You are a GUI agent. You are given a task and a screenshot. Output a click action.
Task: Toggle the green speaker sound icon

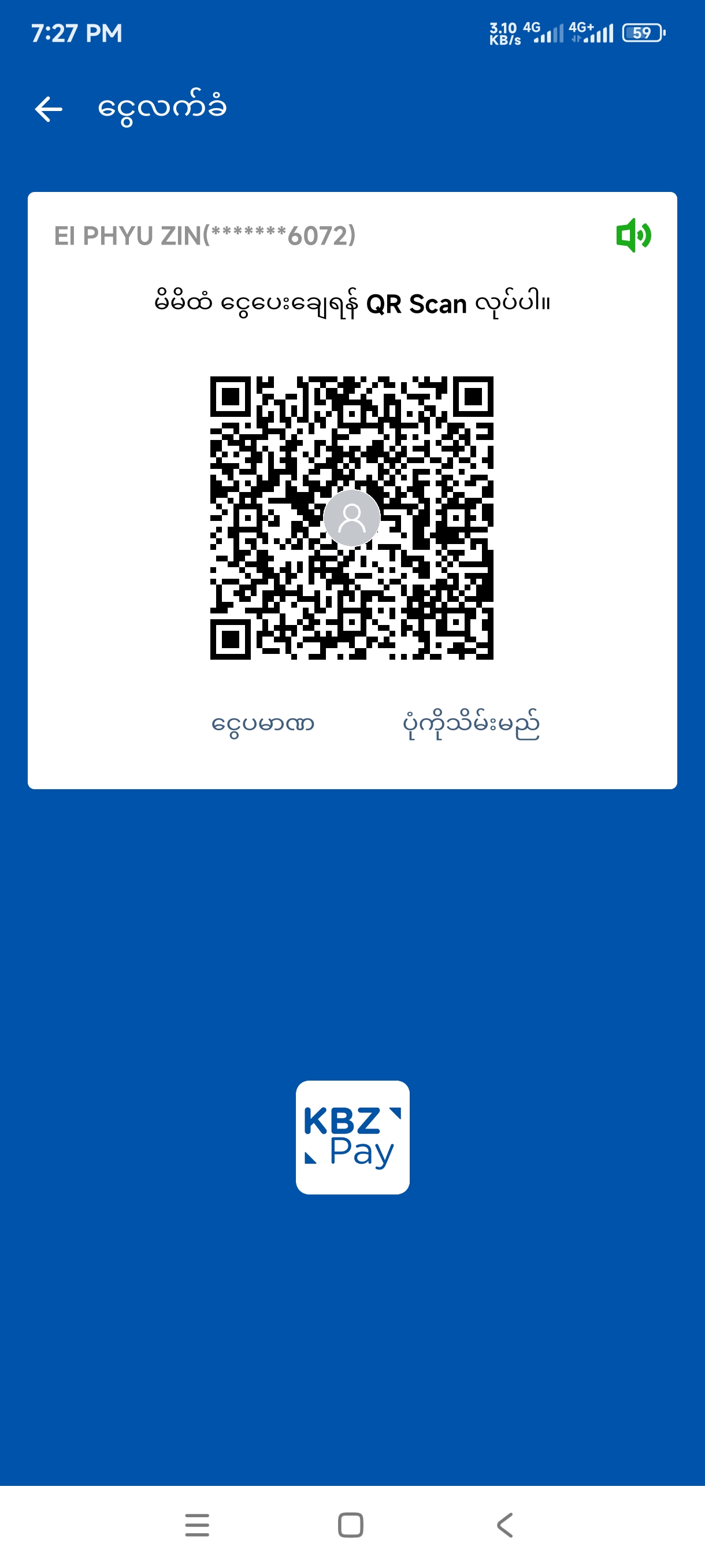[633, 235]
